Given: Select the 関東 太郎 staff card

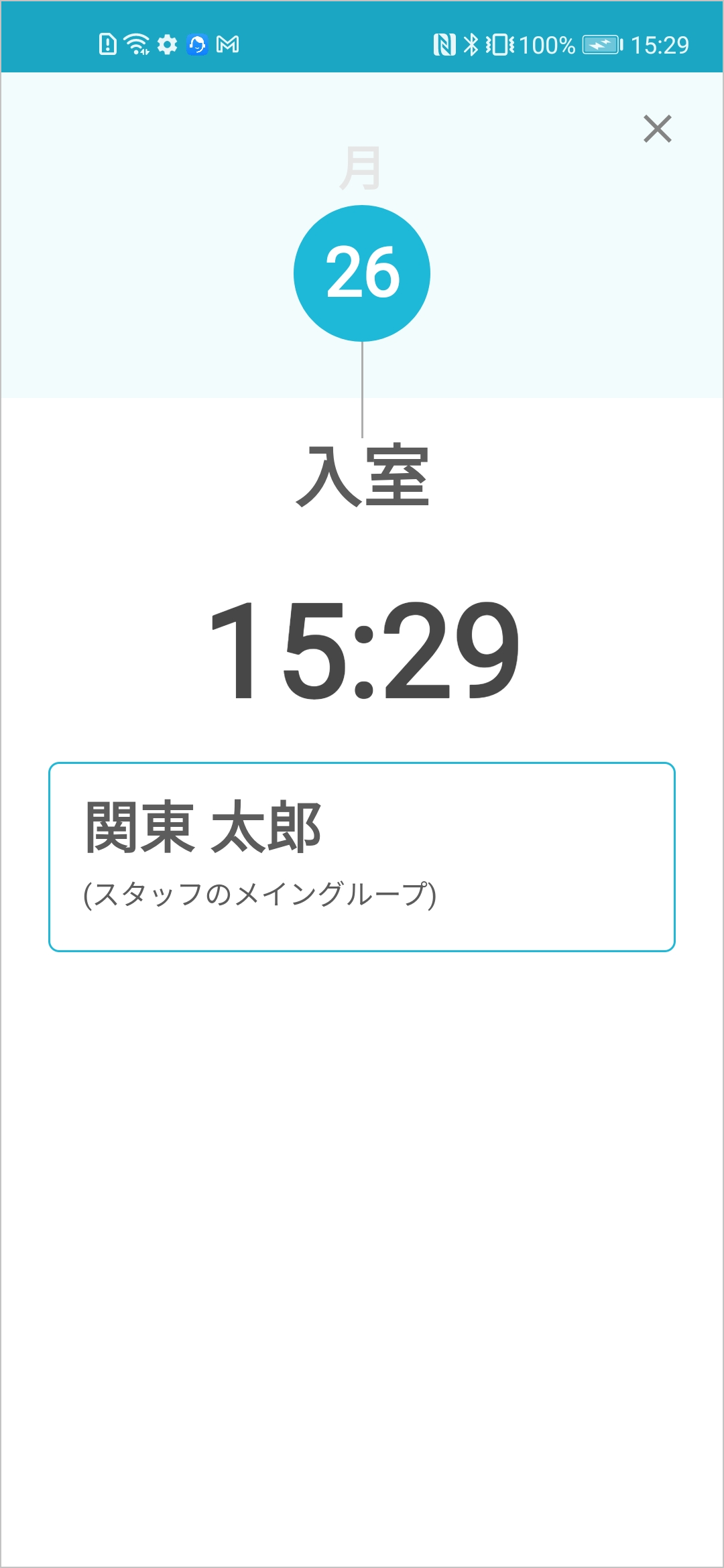Looking at the screenshot, I should (x=362, y=856).
